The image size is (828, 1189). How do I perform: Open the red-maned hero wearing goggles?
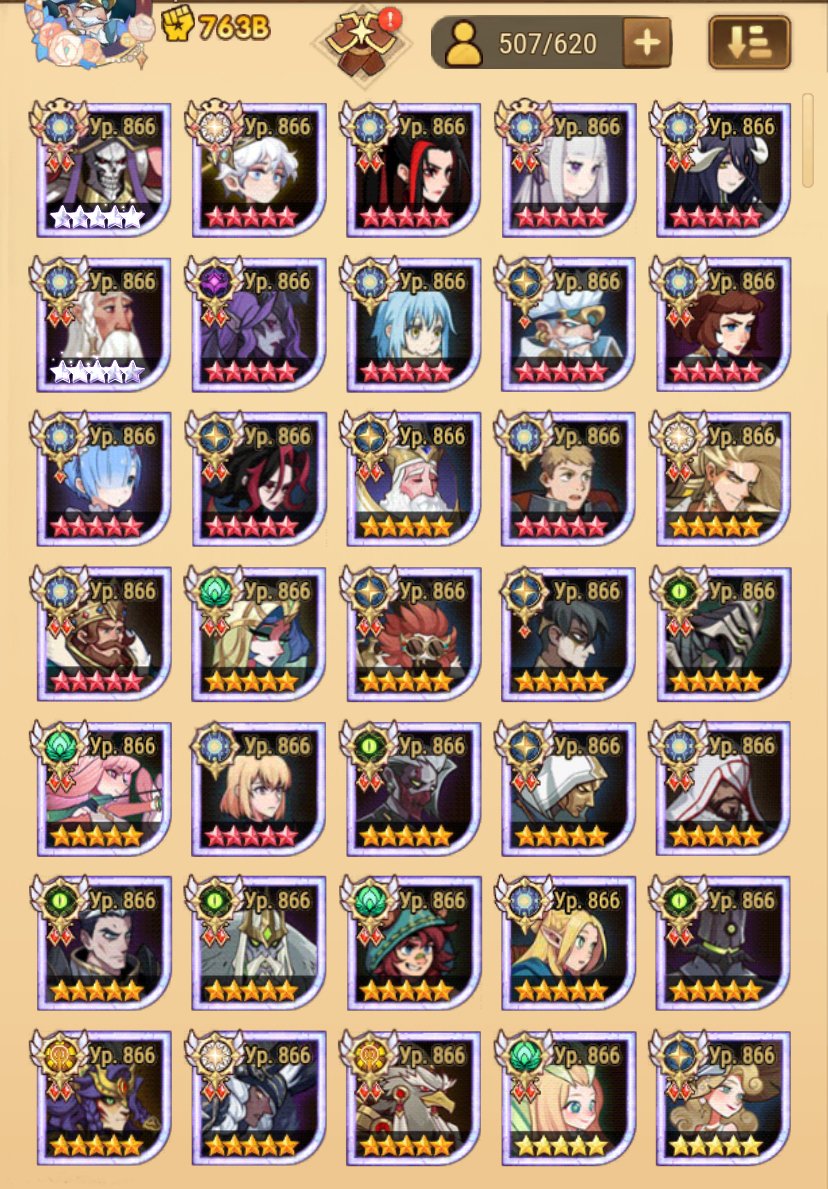coord(412,635)
